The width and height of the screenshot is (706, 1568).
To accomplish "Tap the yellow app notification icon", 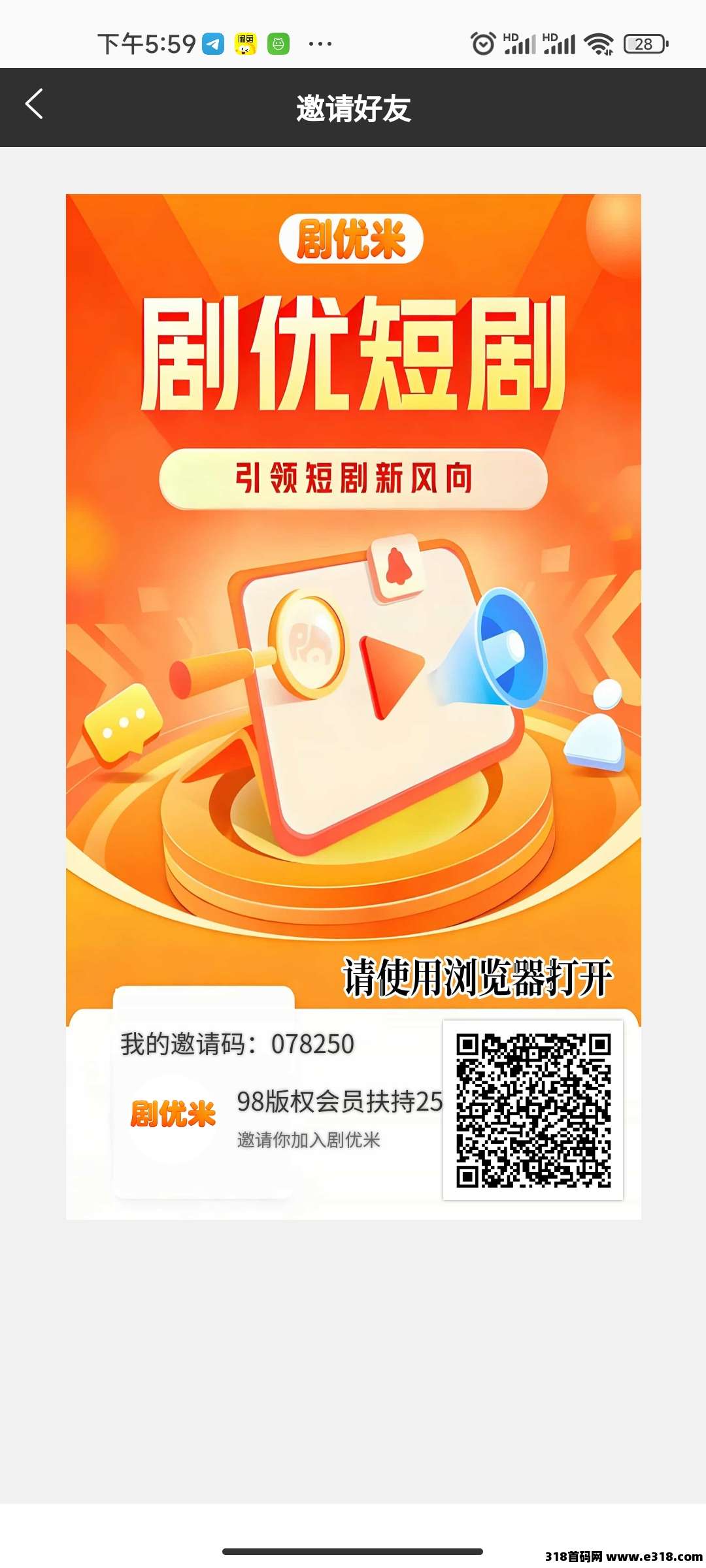I will [246, 42].
